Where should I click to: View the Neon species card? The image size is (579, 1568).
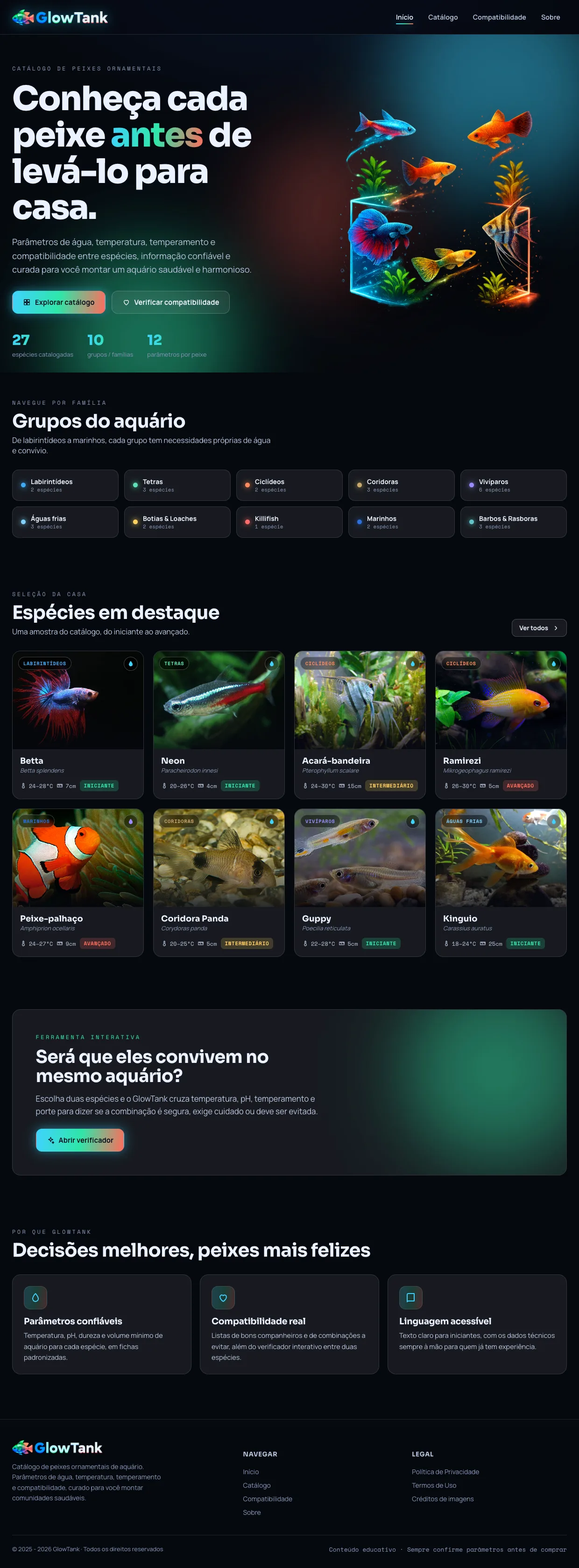(x=219, y=724)
